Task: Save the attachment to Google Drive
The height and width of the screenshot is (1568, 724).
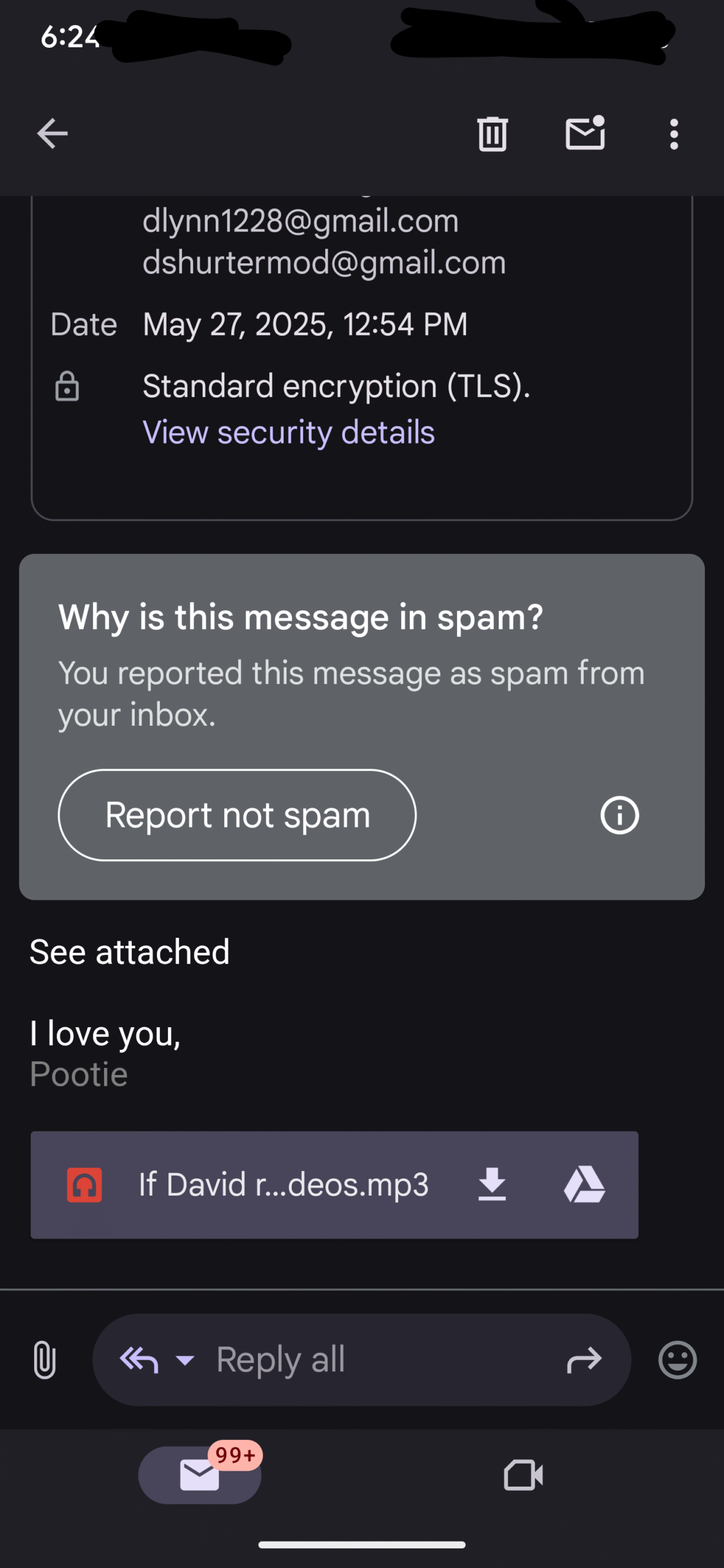Action: point(584,1185)
